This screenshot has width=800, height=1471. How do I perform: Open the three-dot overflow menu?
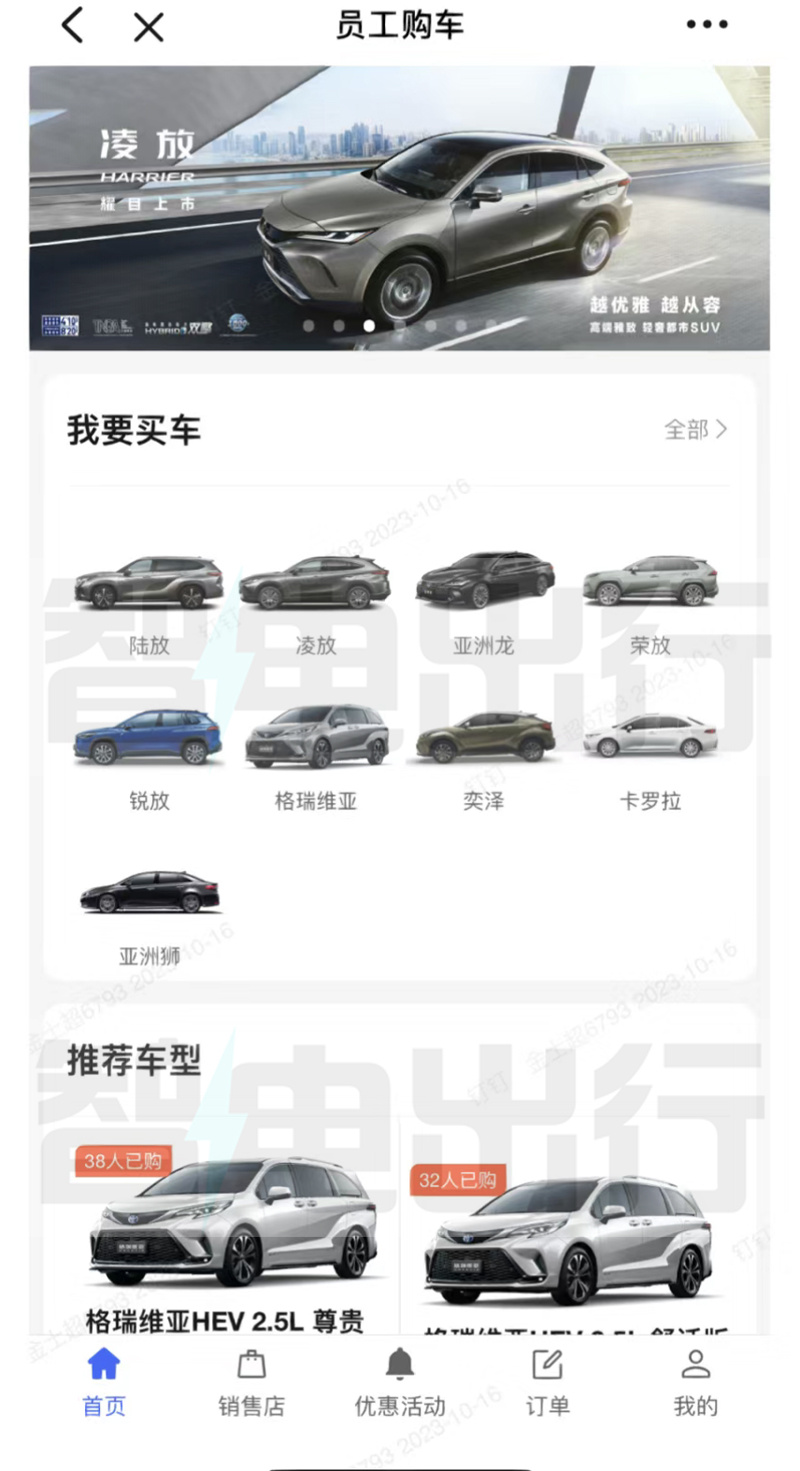click(x=707, y=25)
